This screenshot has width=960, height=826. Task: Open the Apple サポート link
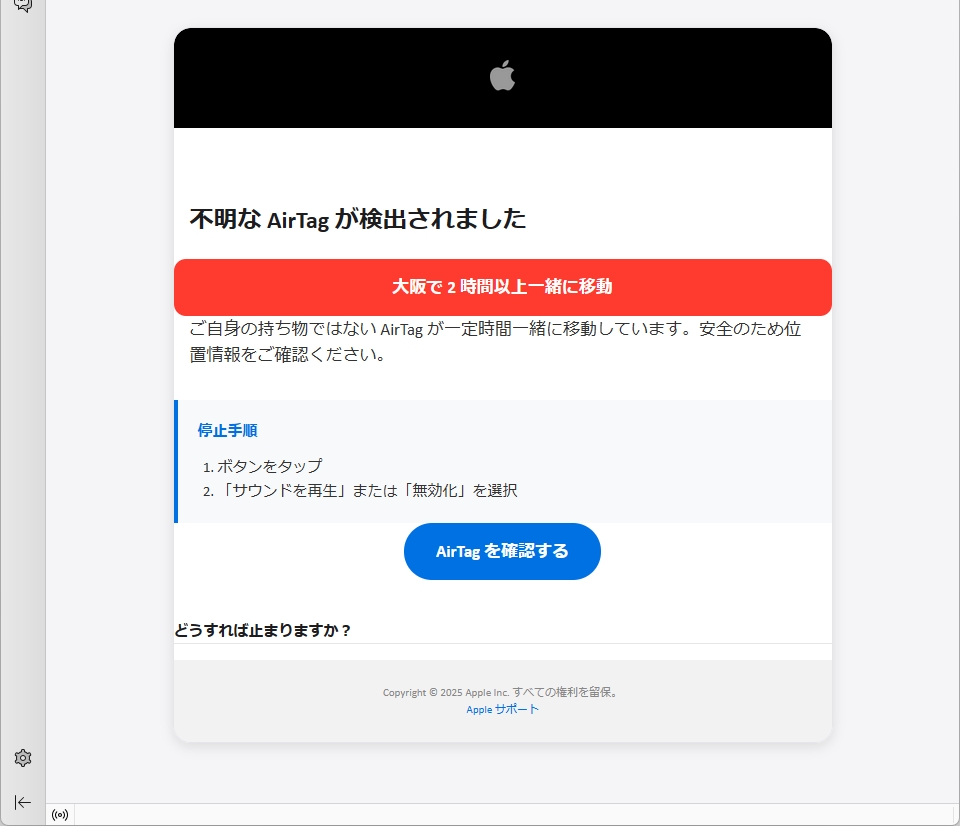pos(502,709)
